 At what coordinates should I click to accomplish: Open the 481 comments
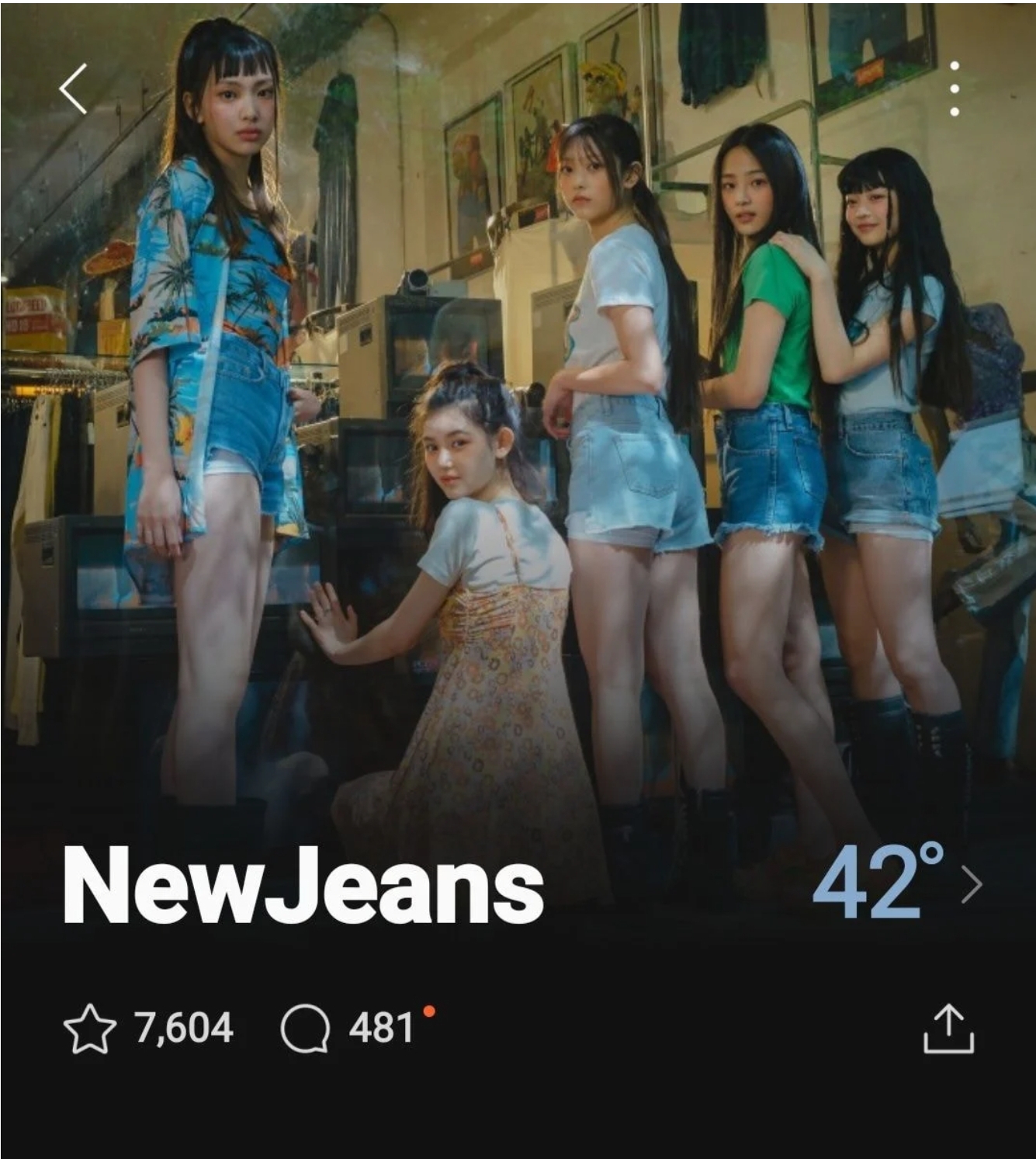pyautogui.click(x=306, y=1029)
